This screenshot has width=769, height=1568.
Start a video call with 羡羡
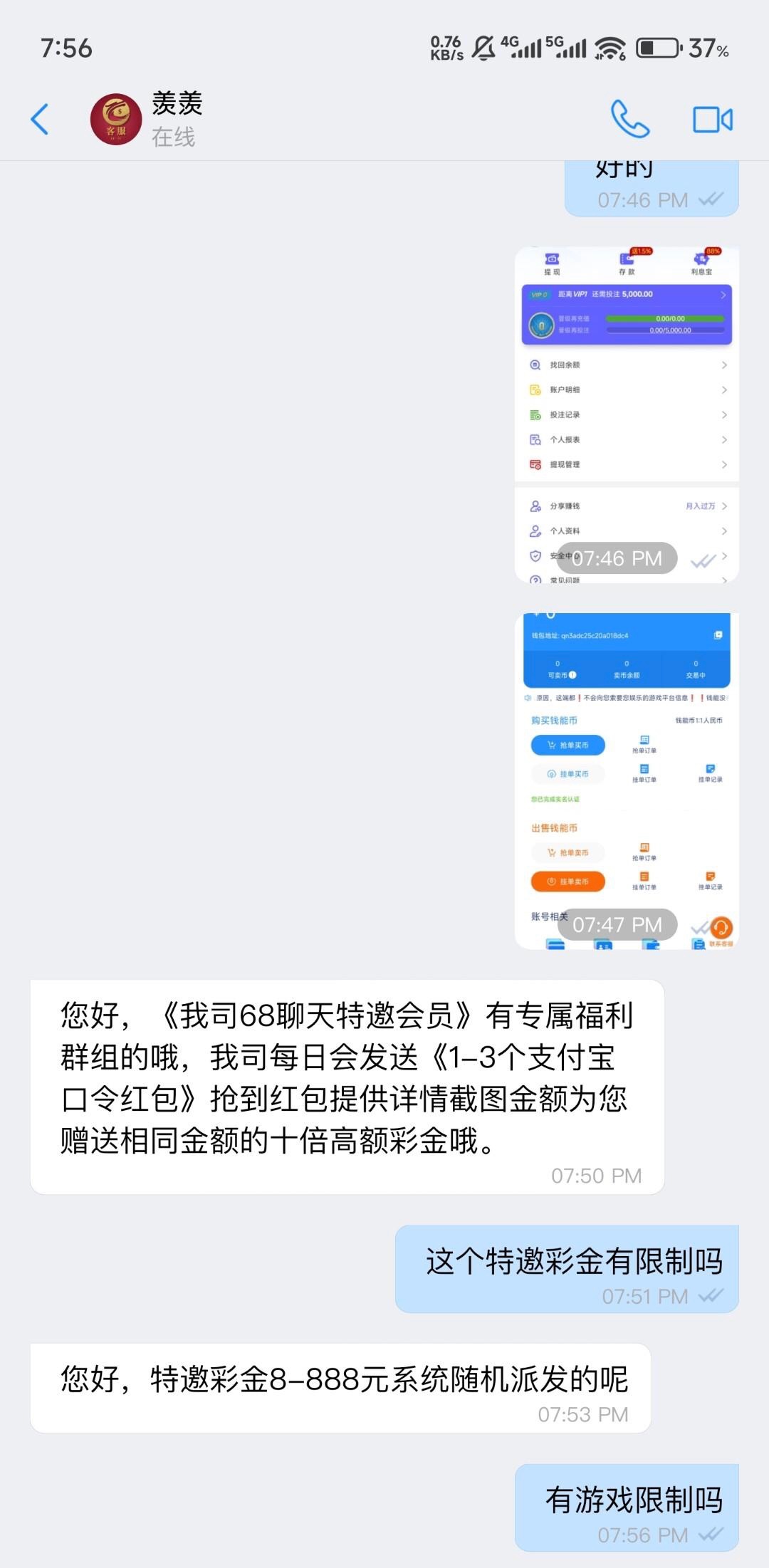pos(712,119)
